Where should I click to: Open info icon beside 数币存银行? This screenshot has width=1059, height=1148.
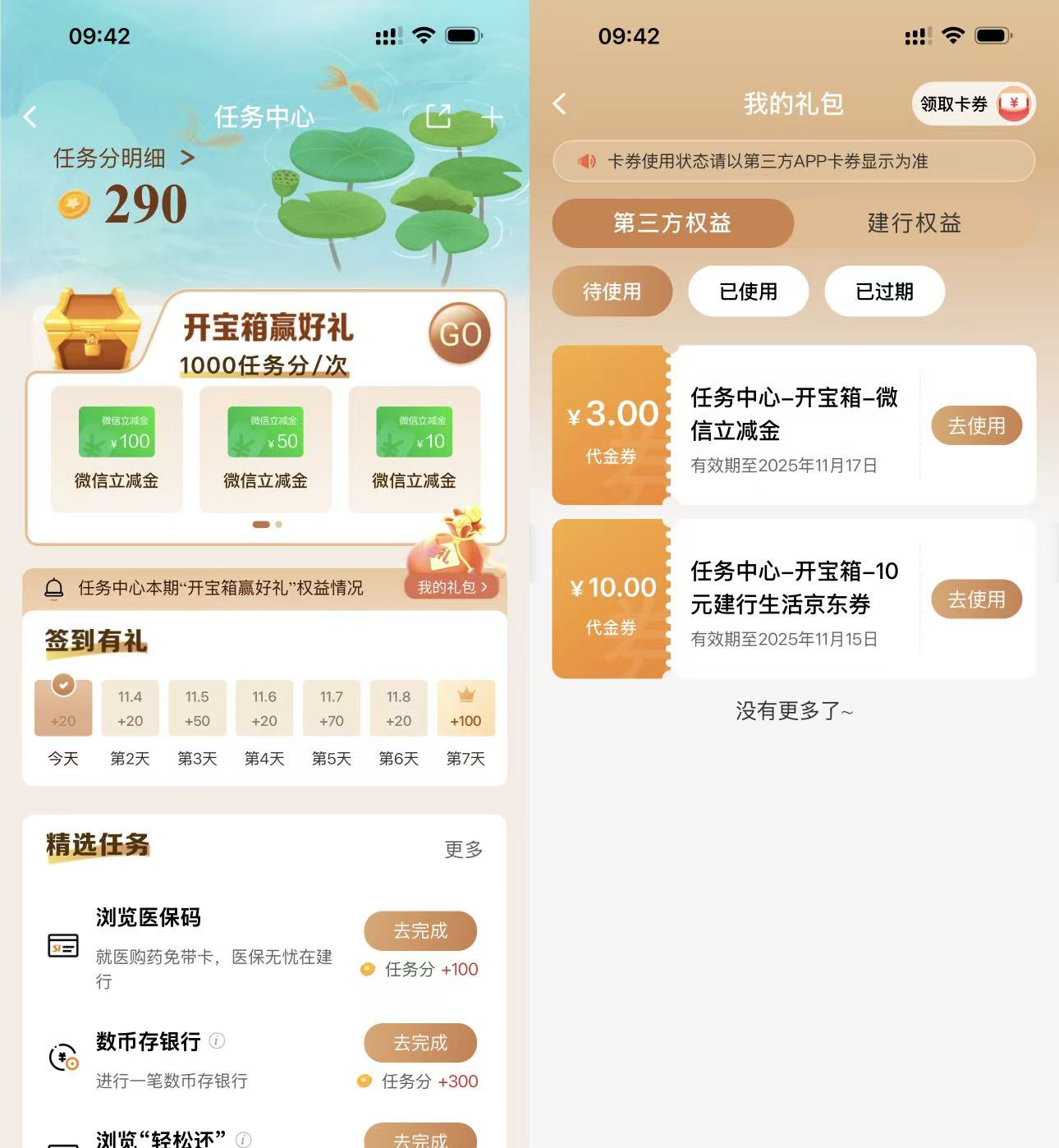pyautogui.click(x=217, y=1040)
